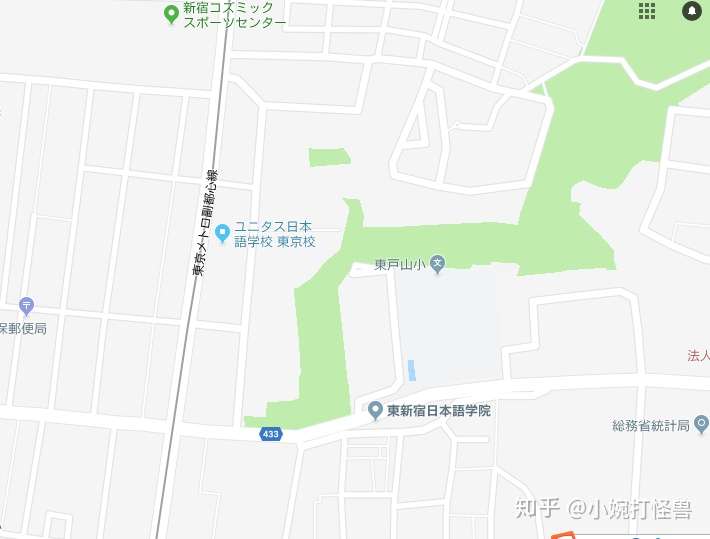
Task: Select the 新宿コズミックスポーツセンター map pin
Action: pos(171,14)
